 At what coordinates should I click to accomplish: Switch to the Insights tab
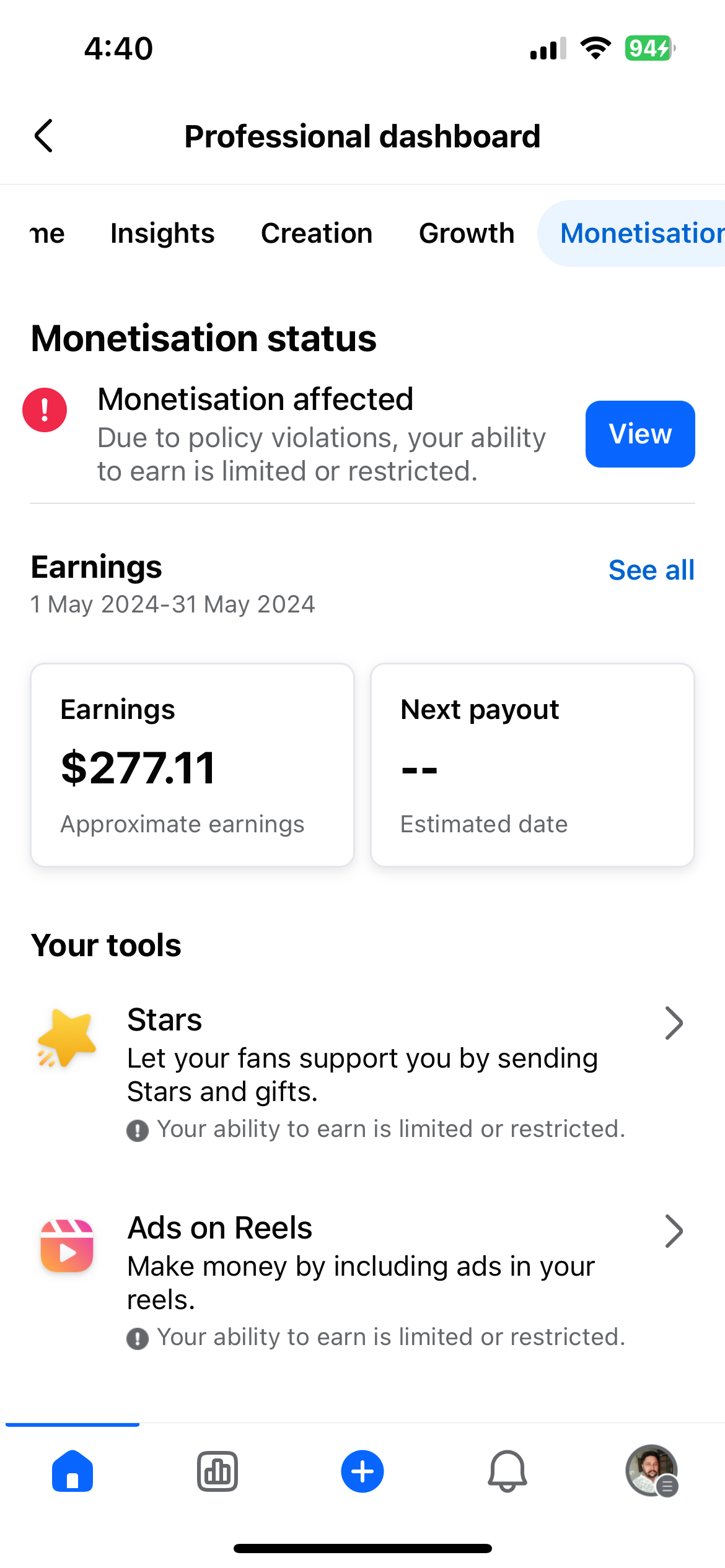coord(162,233)
